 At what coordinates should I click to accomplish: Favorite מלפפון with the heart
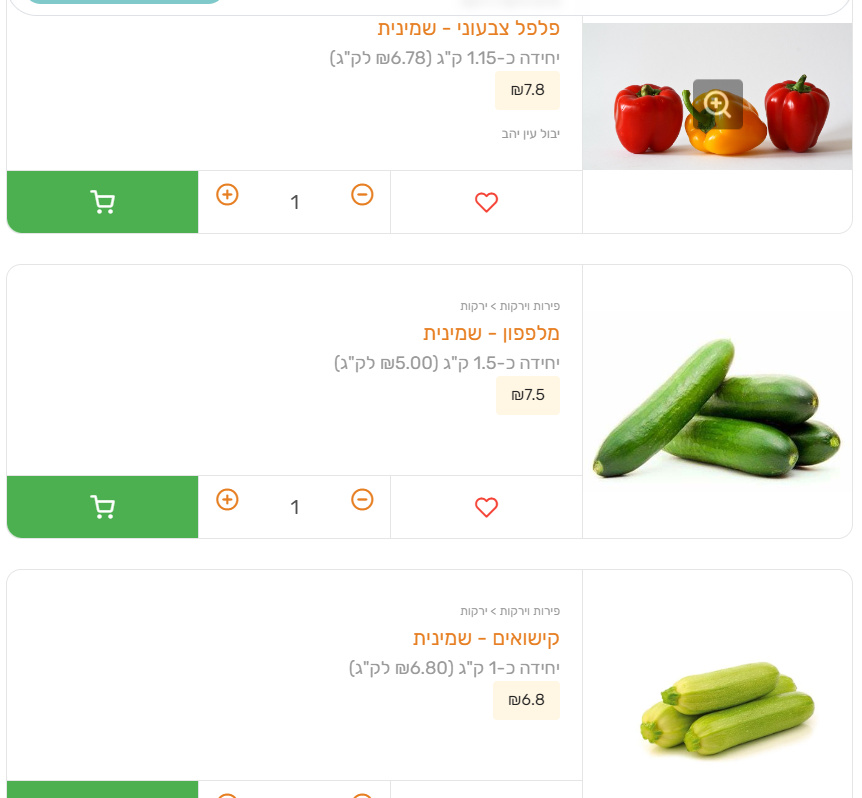coord(486,507)
